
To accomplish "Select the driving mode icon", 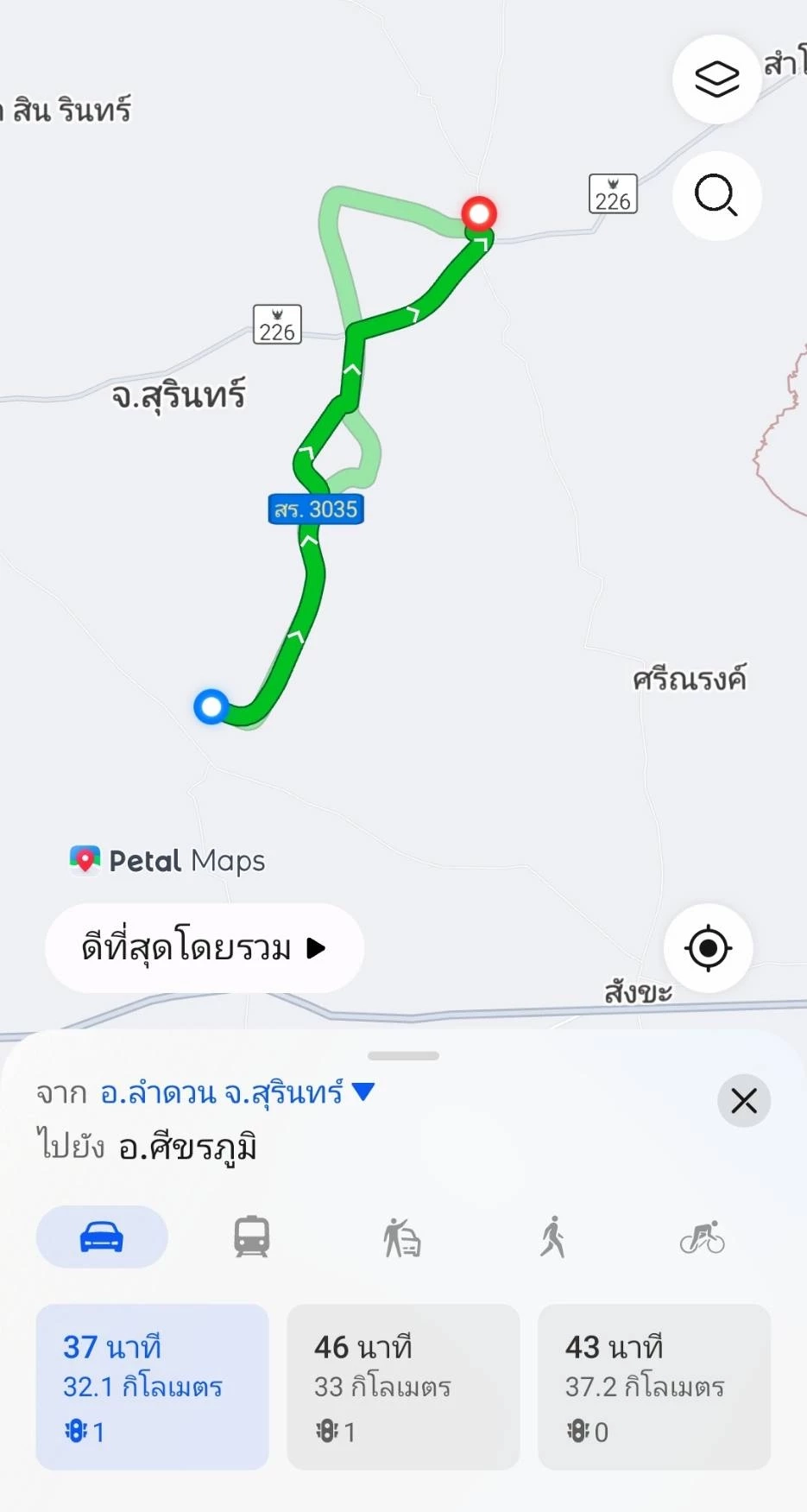I will [x=102, y=1237].
